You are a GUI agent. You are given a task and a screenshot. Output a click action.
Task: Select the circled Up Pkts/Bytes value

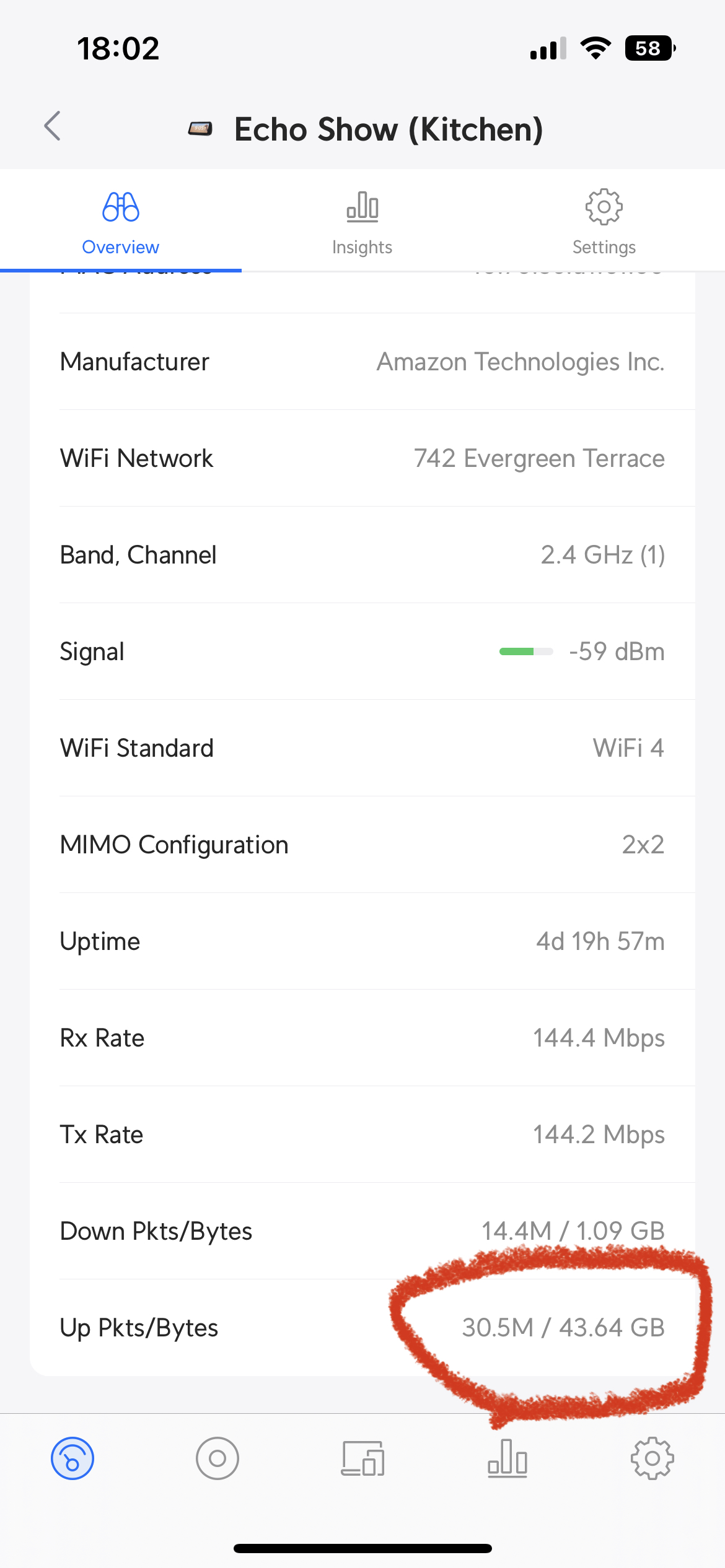564,1327
